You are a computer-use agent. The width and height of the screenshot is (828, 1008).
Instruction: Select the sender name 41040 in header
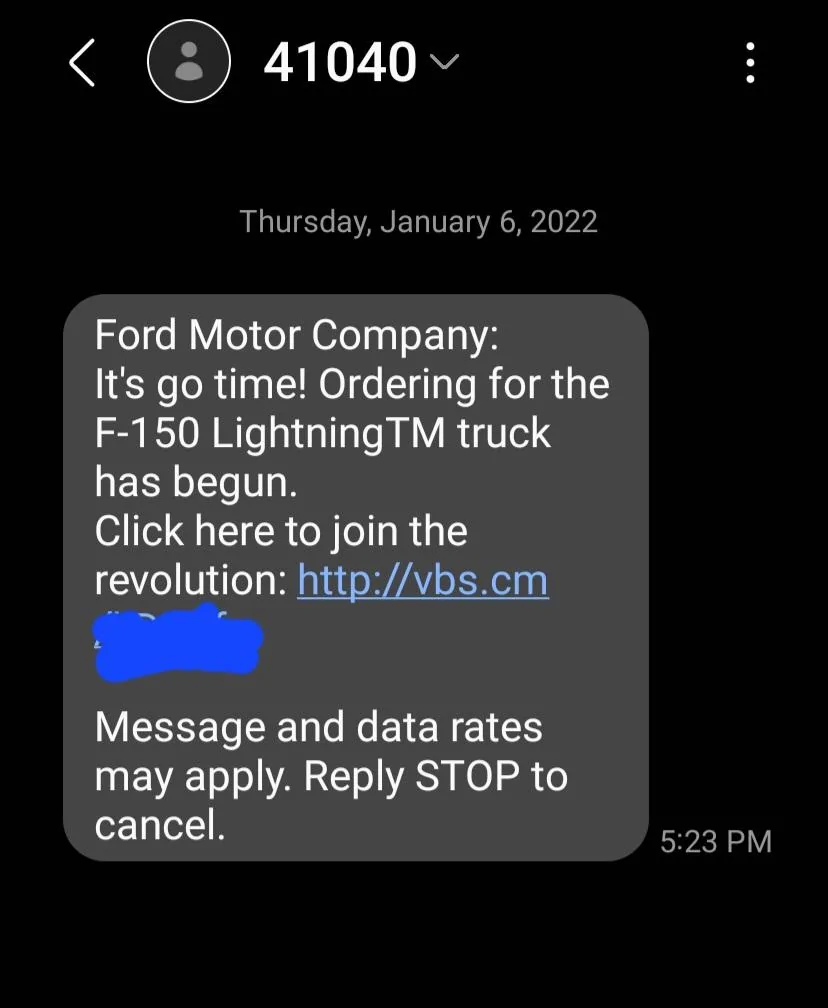[x=340, y=61]
